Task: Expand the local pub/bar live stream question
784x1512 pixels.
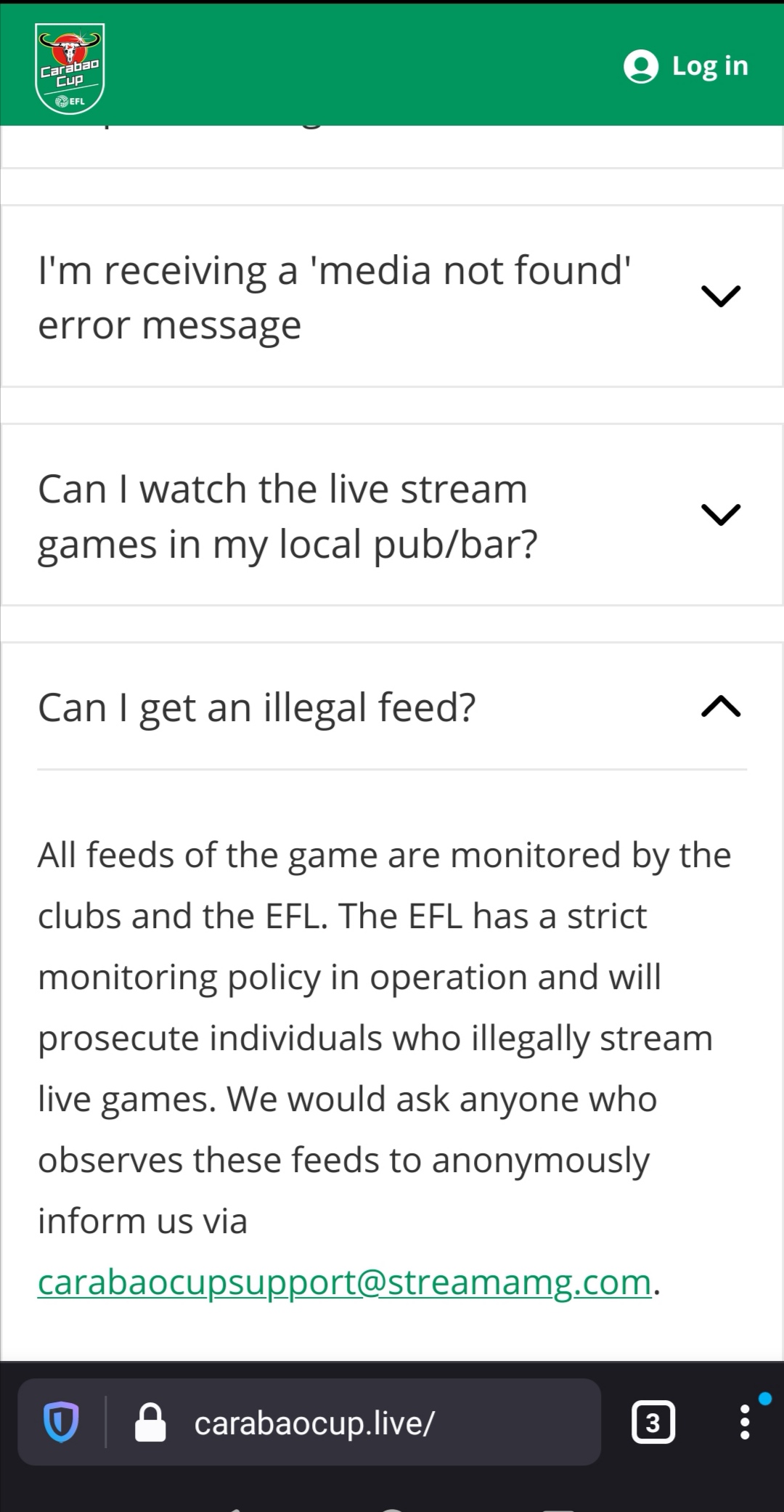Action: point(392,515)
